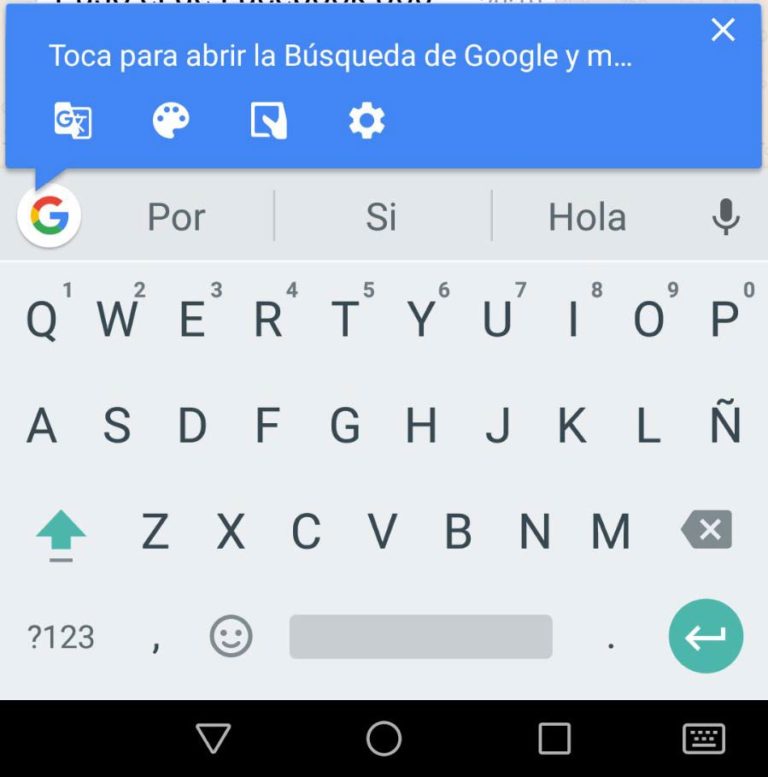This screenshot has width=768, height=777.
Task: Tap the green Enter key
Action: coord(705,636)
